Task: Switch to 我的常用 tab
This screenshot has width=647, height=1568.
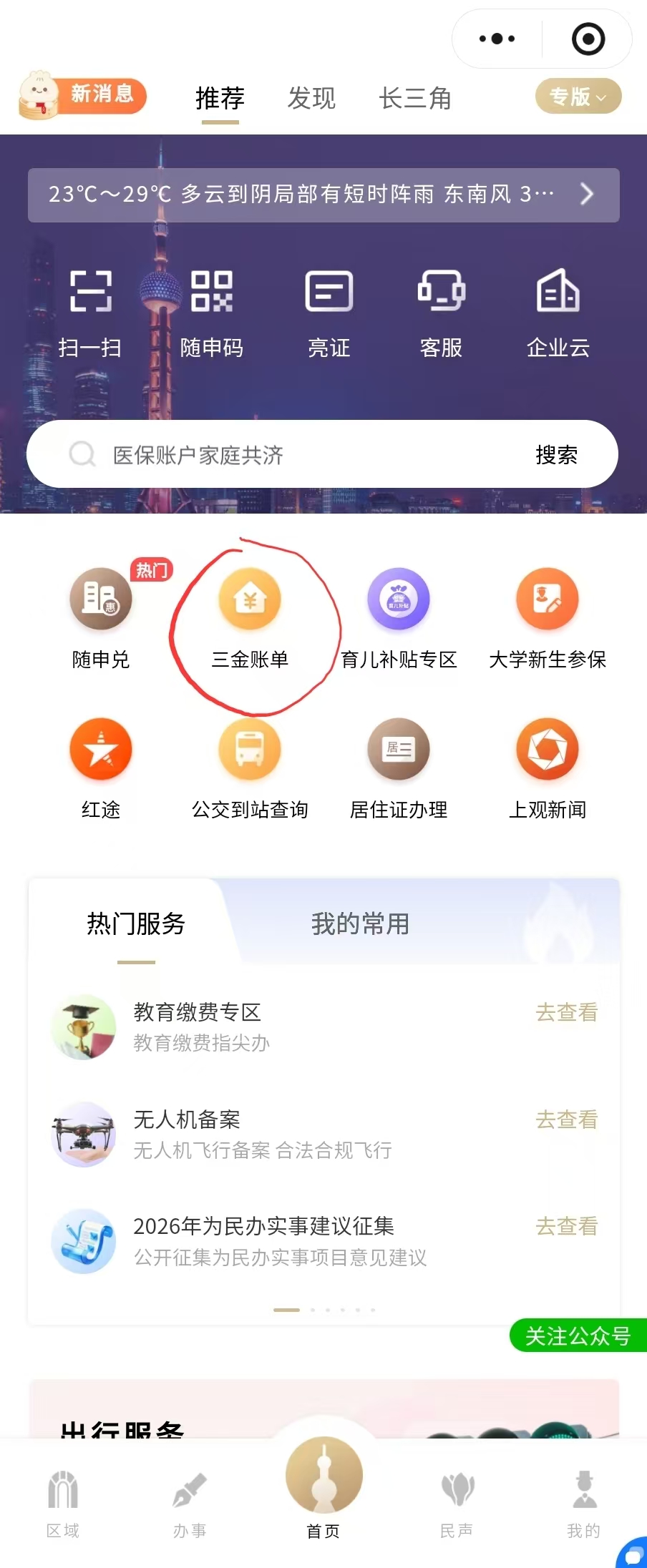Action: 360,923
